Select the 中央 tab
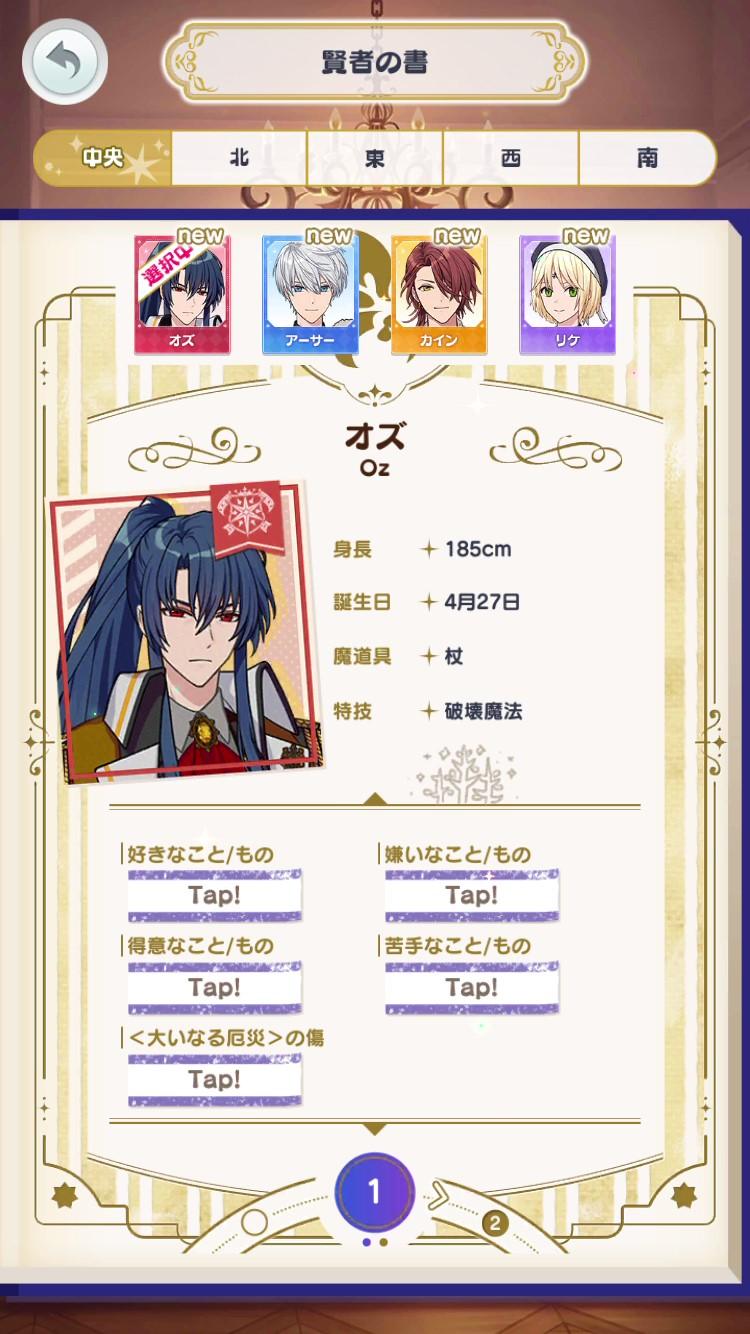Screen dimensions: 750x1334 [x=103, y=158]
